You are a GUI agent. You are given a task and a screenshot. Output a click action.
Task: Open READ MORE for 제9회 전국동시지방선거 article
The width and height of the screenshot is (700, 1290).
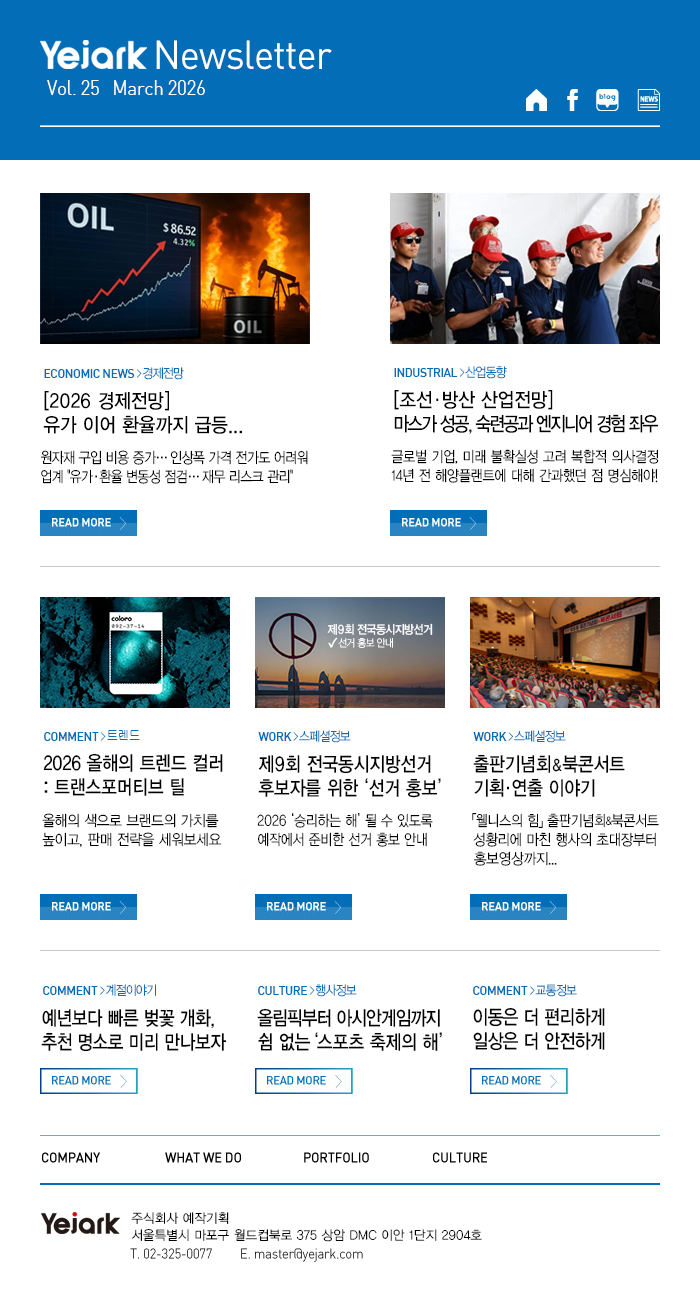click(x=303, y=907)
